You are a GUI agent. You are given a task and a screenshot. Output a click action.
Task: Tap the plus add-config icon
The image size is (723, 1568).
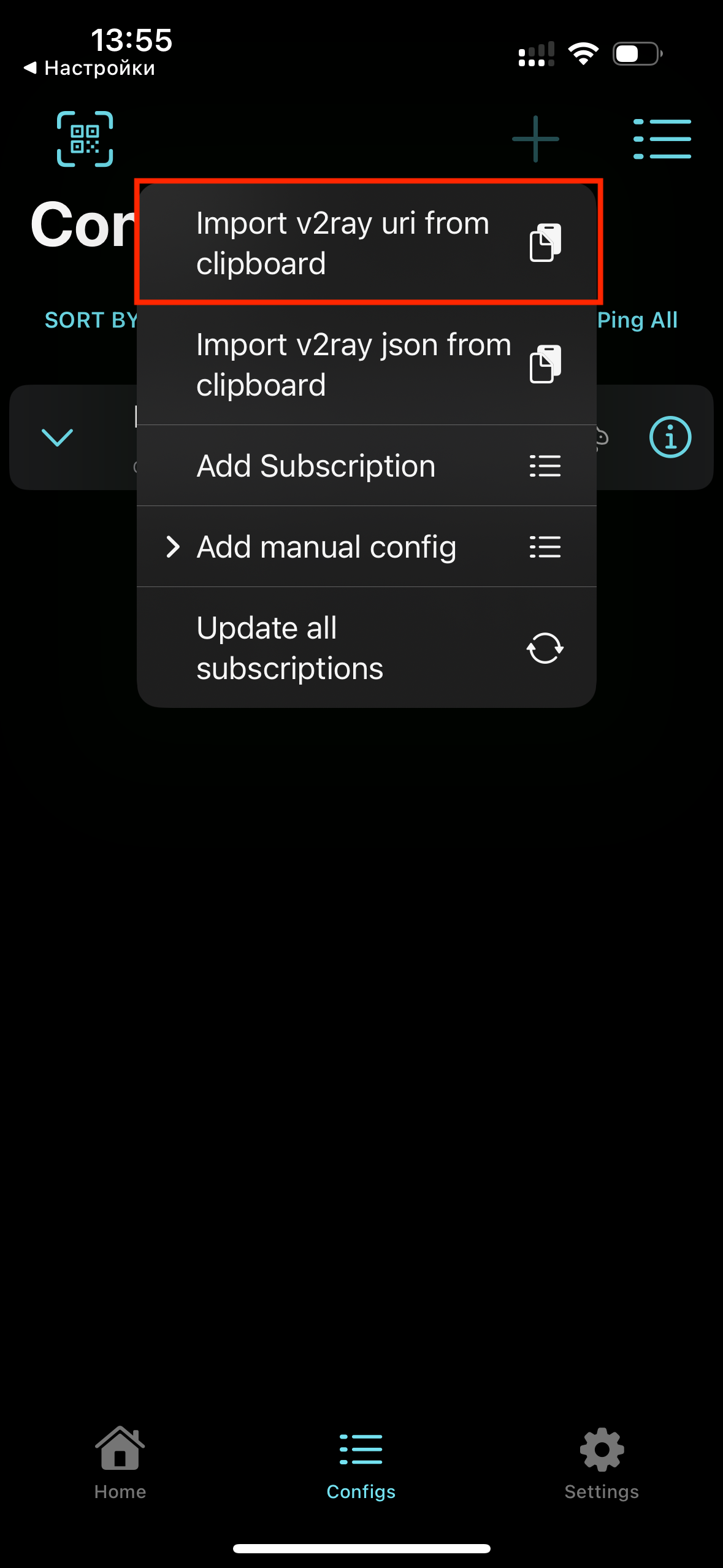(x=535, y=139)
